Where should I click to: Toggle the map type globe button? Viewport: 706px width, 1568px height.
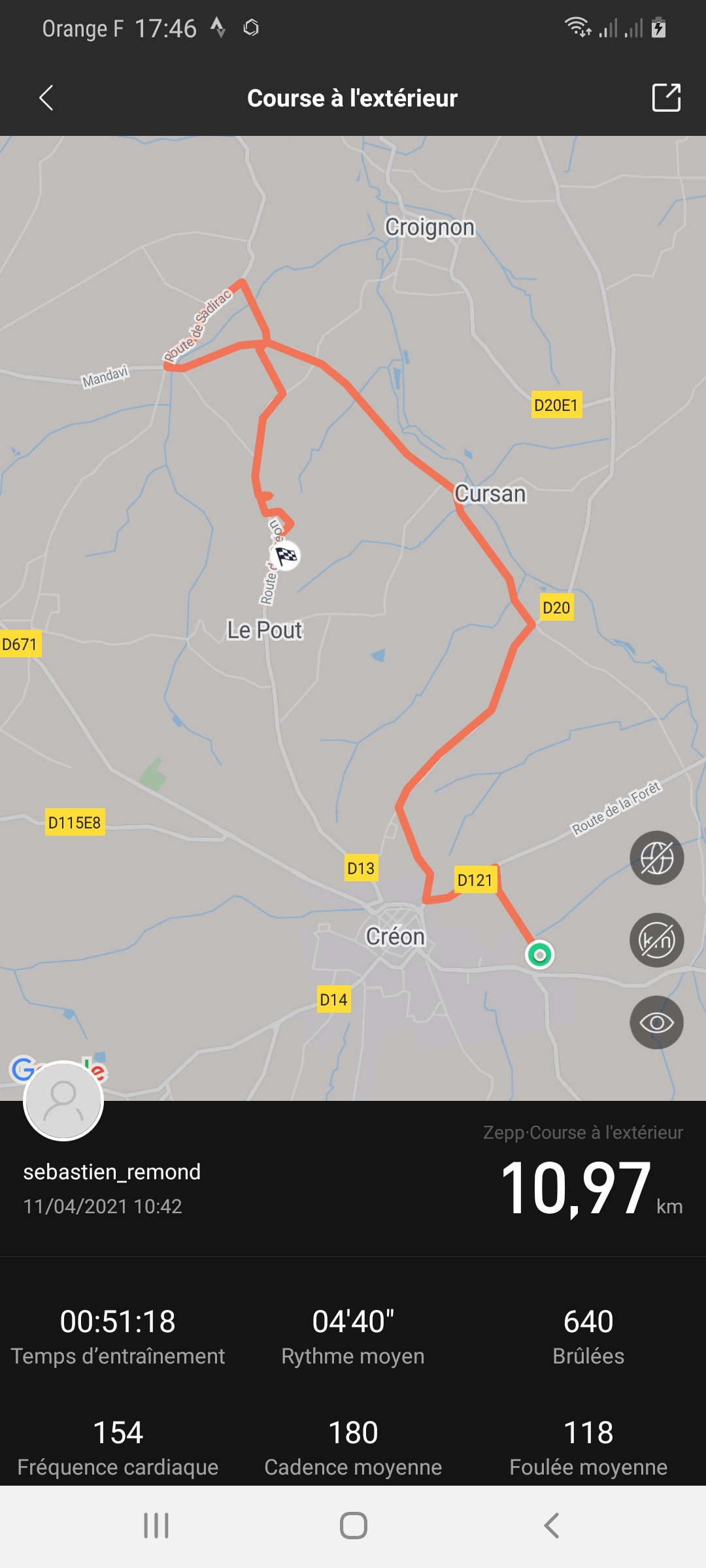656,858
